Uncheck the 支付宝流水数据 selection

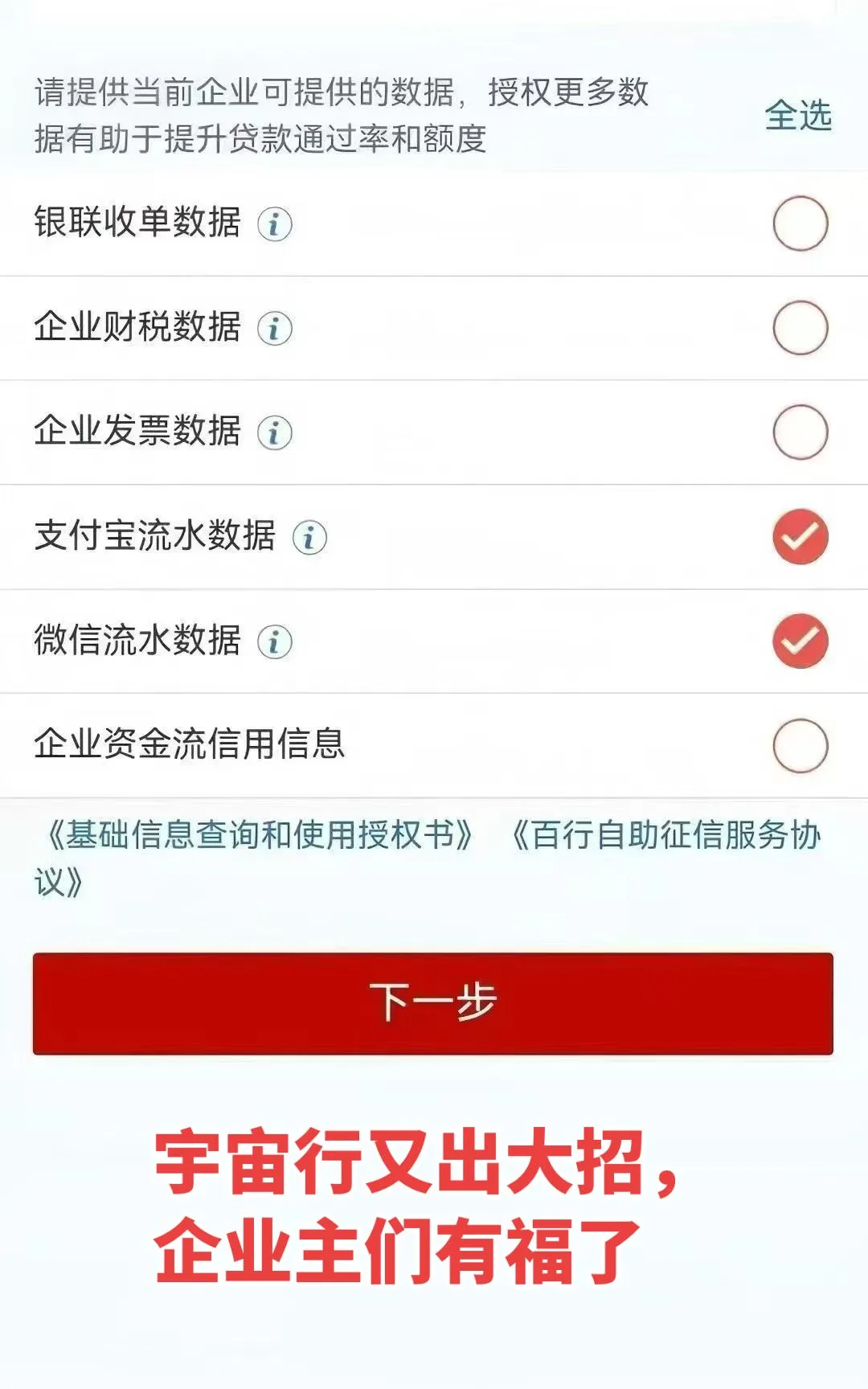(799, 537)
